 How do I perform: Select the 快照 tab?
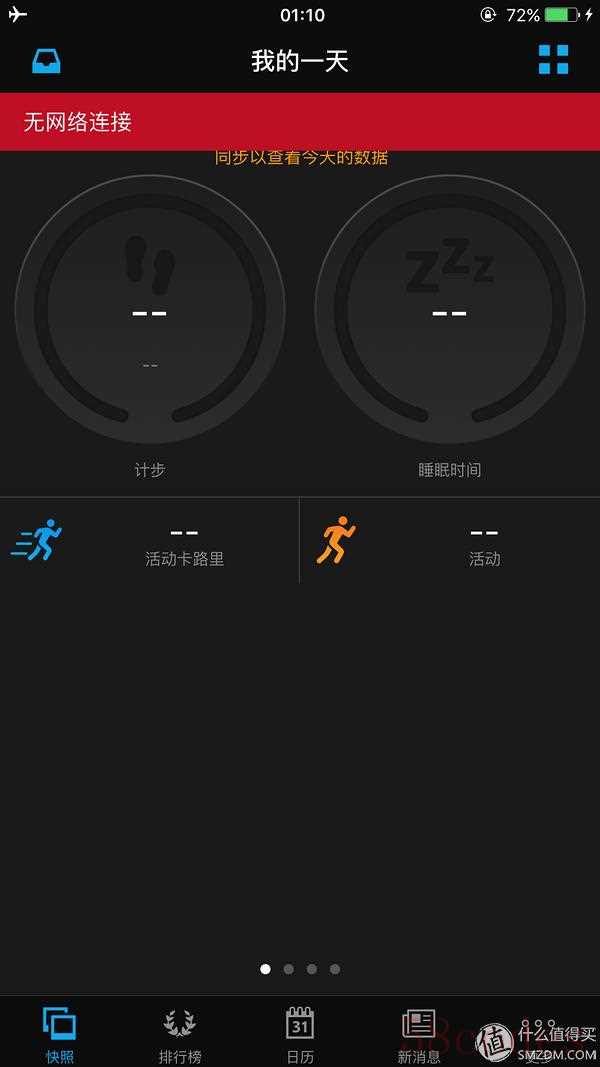pyautogui.click(x=60, y=1033)
